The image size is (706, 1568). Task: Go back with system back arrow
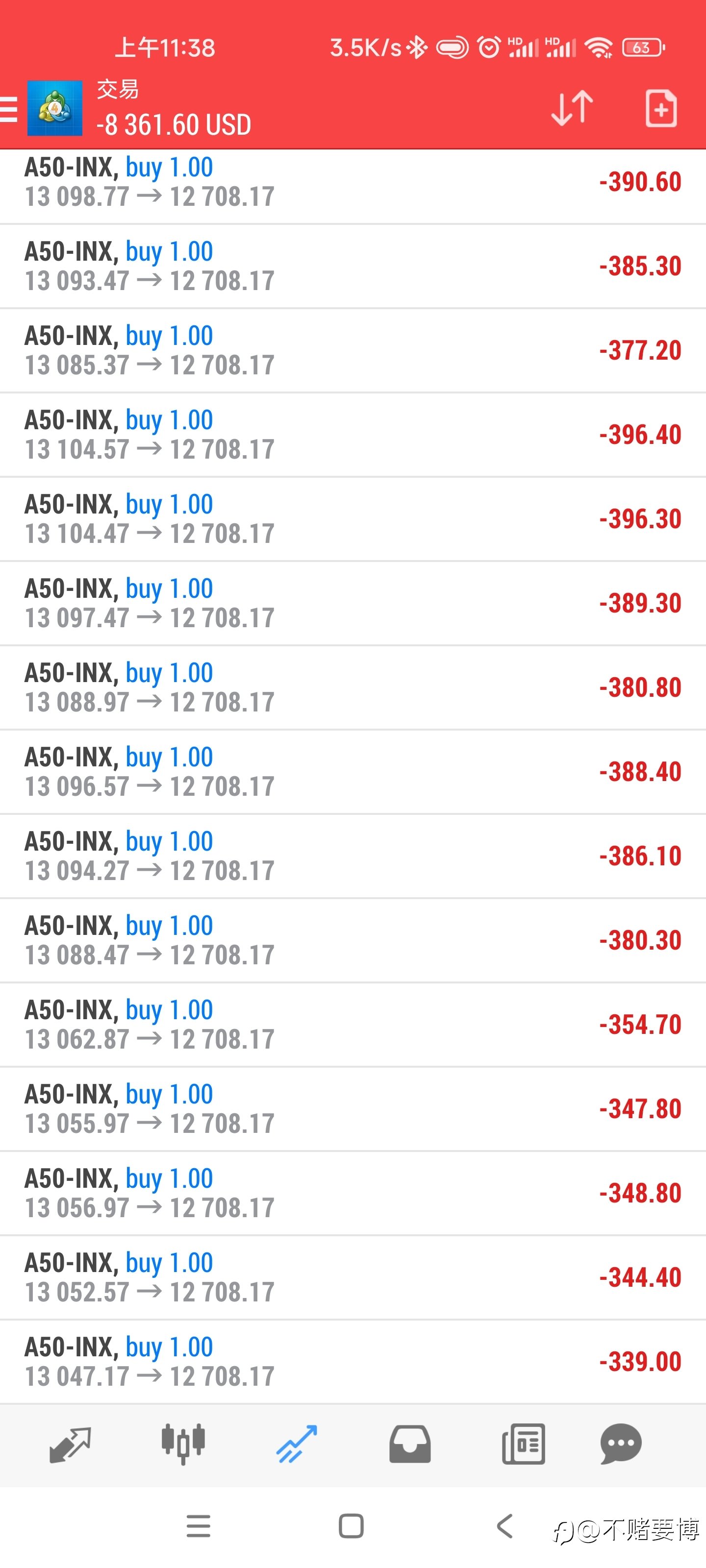[505, 1526]
